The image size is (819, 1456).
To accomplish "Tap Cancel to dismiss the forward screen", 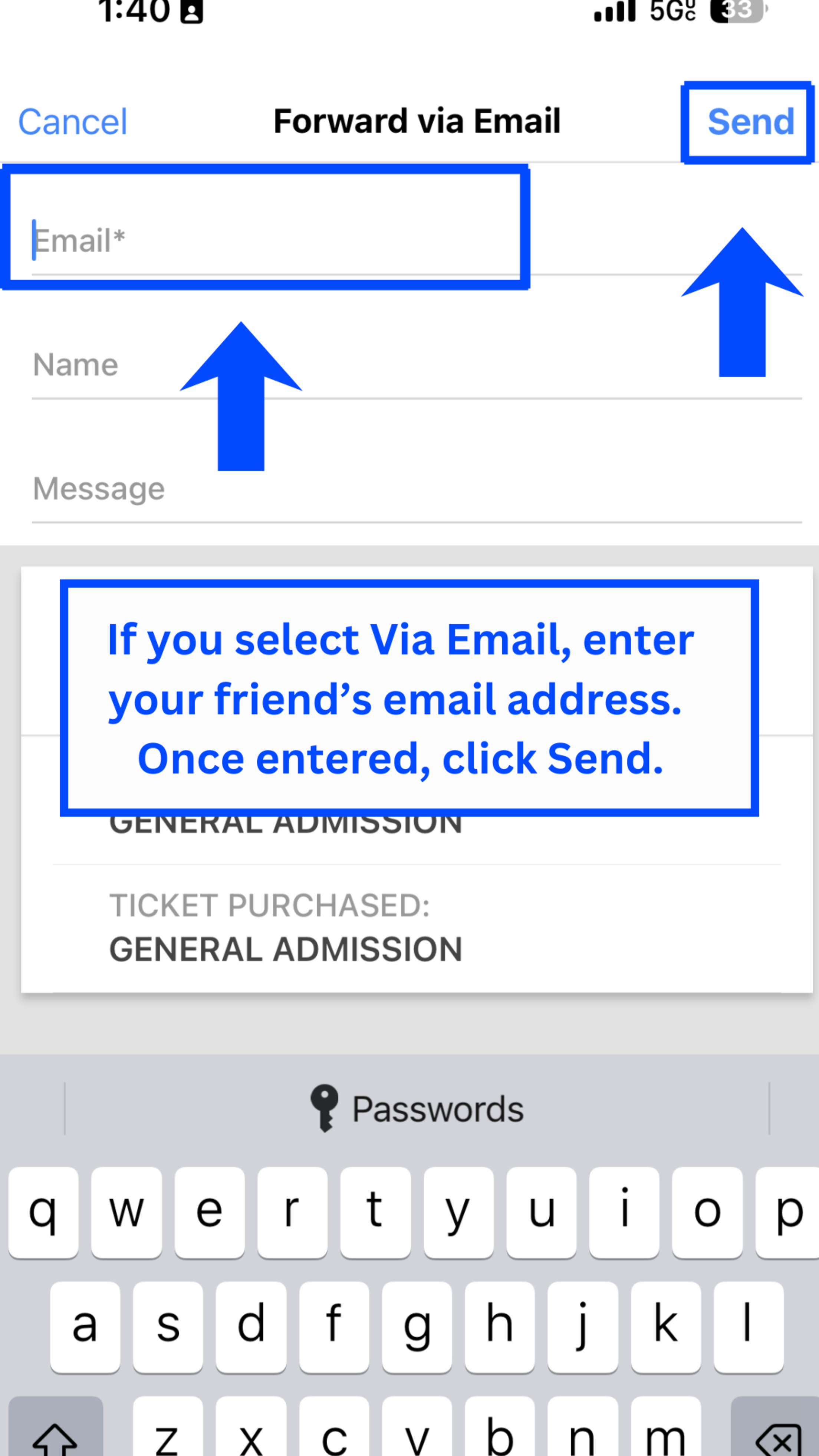I will [72, 121].
